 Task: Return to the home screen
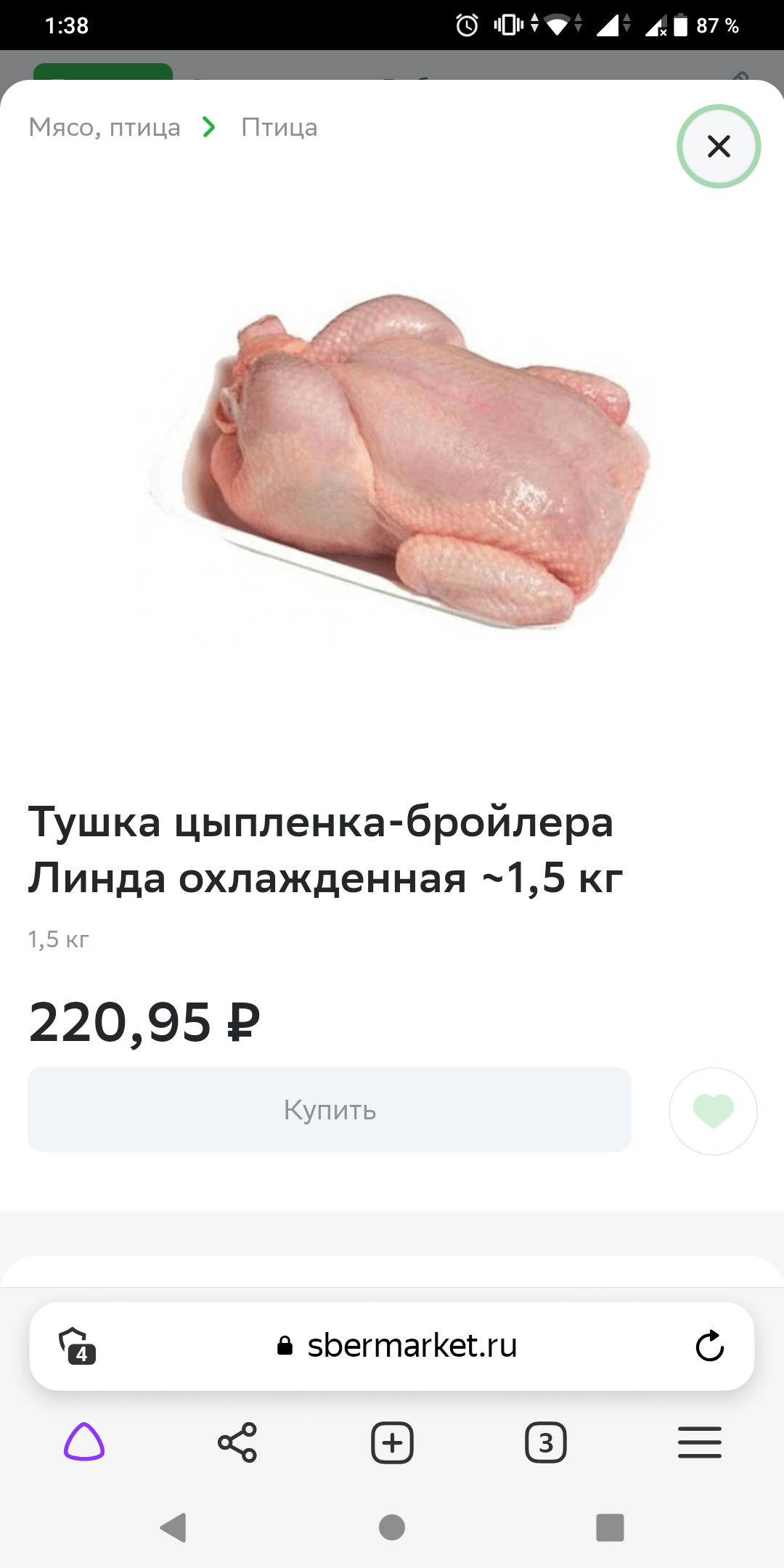[392, 1527]
